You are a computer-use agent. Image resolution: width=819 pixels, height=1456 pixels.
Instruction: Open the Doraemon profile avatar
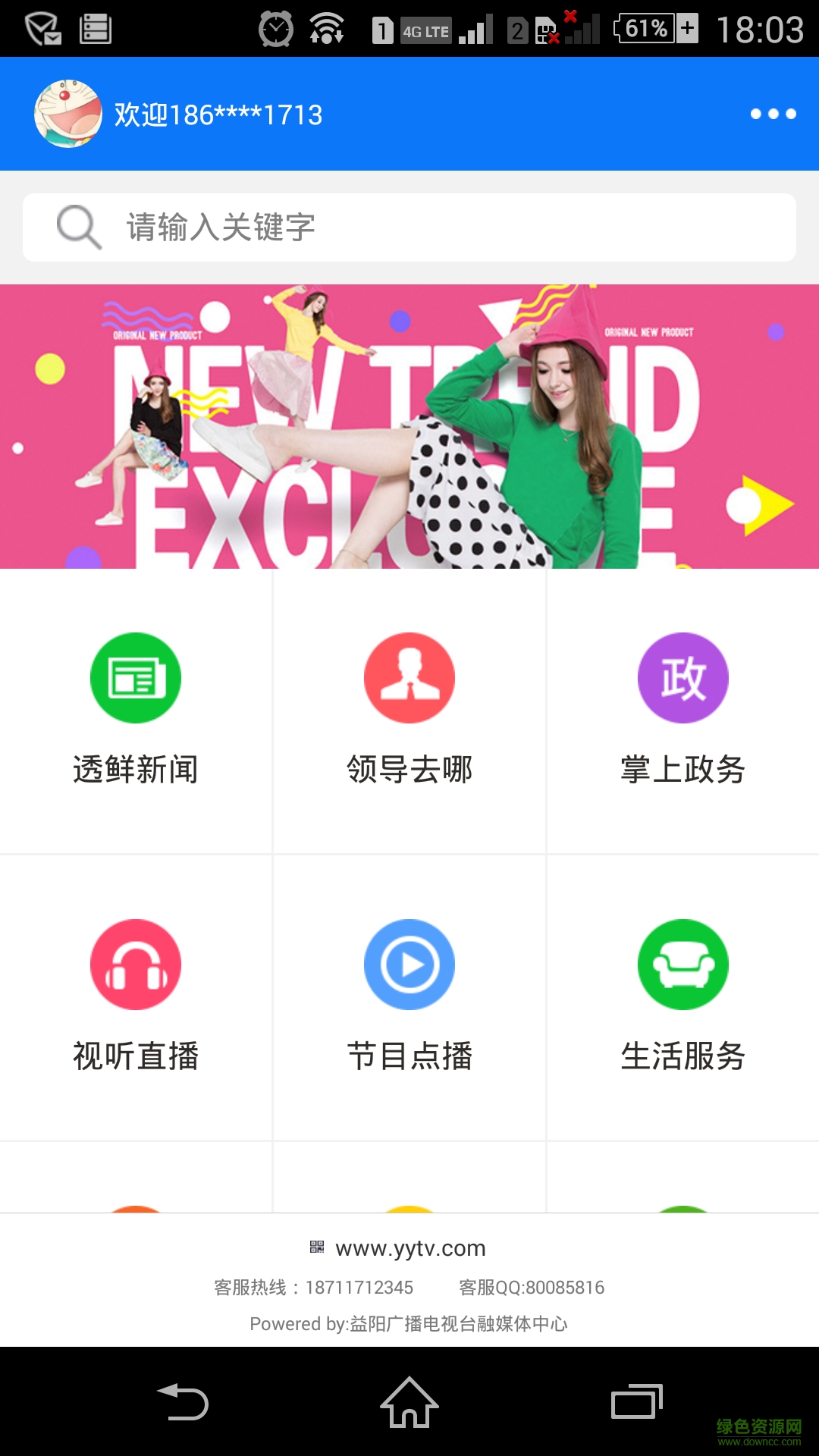coord(67,114)
